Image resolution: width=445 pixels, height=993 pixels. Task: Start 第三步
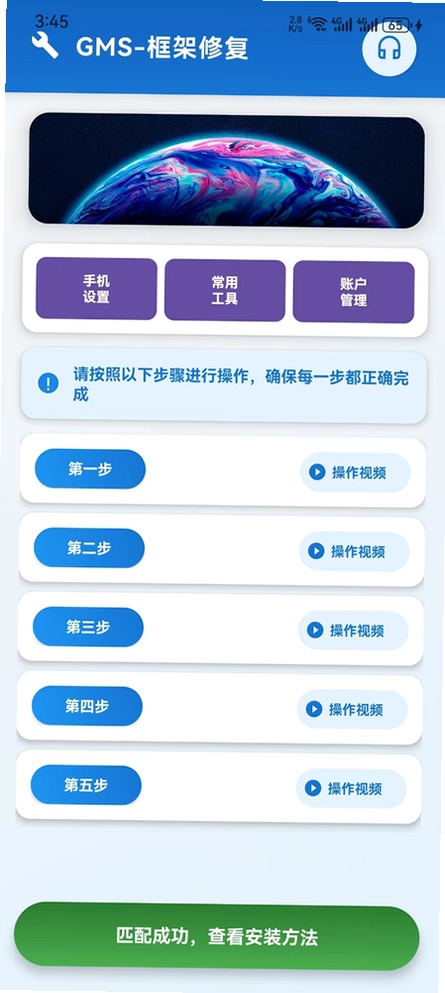coord(88,627)
